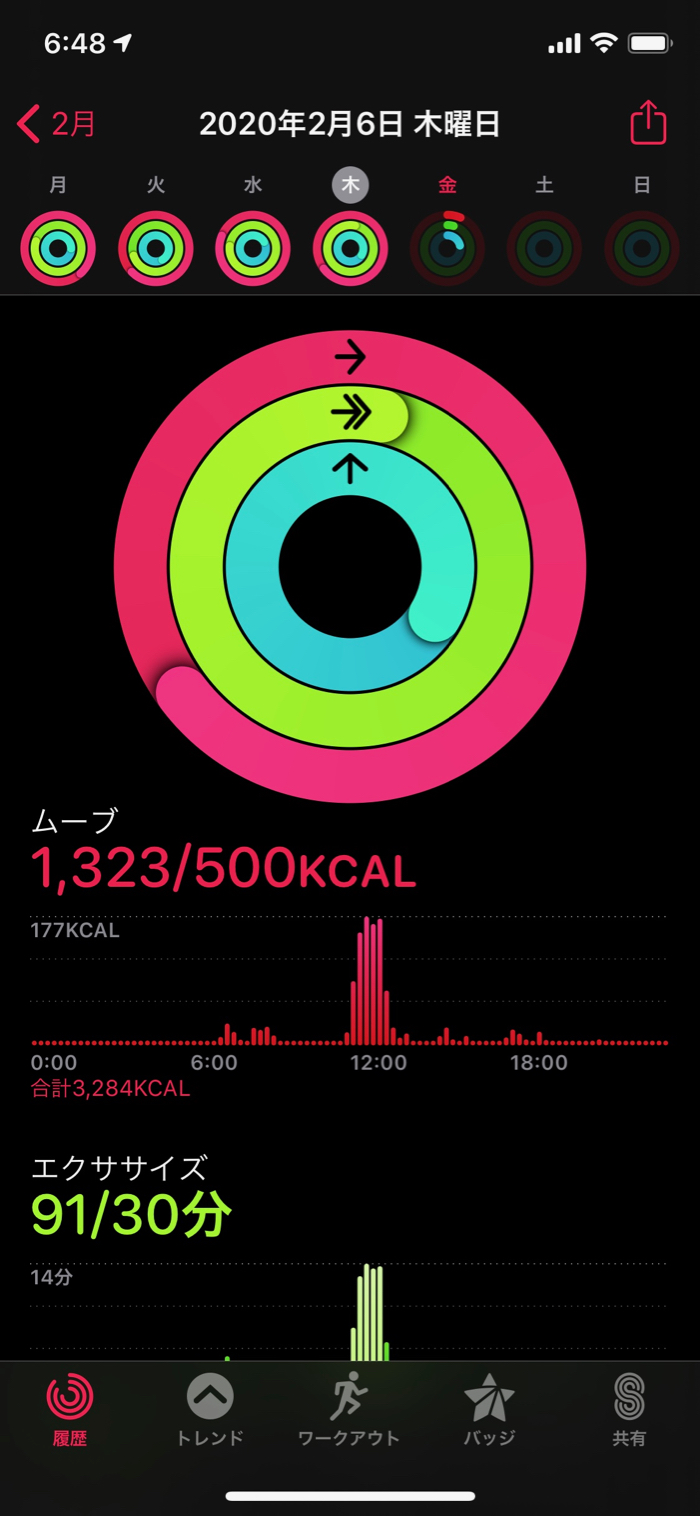This screenshot has height=1516, width=700.
Task: Open the 履歴 tab
Action: pyautogui.click(x=70, y=1410)
